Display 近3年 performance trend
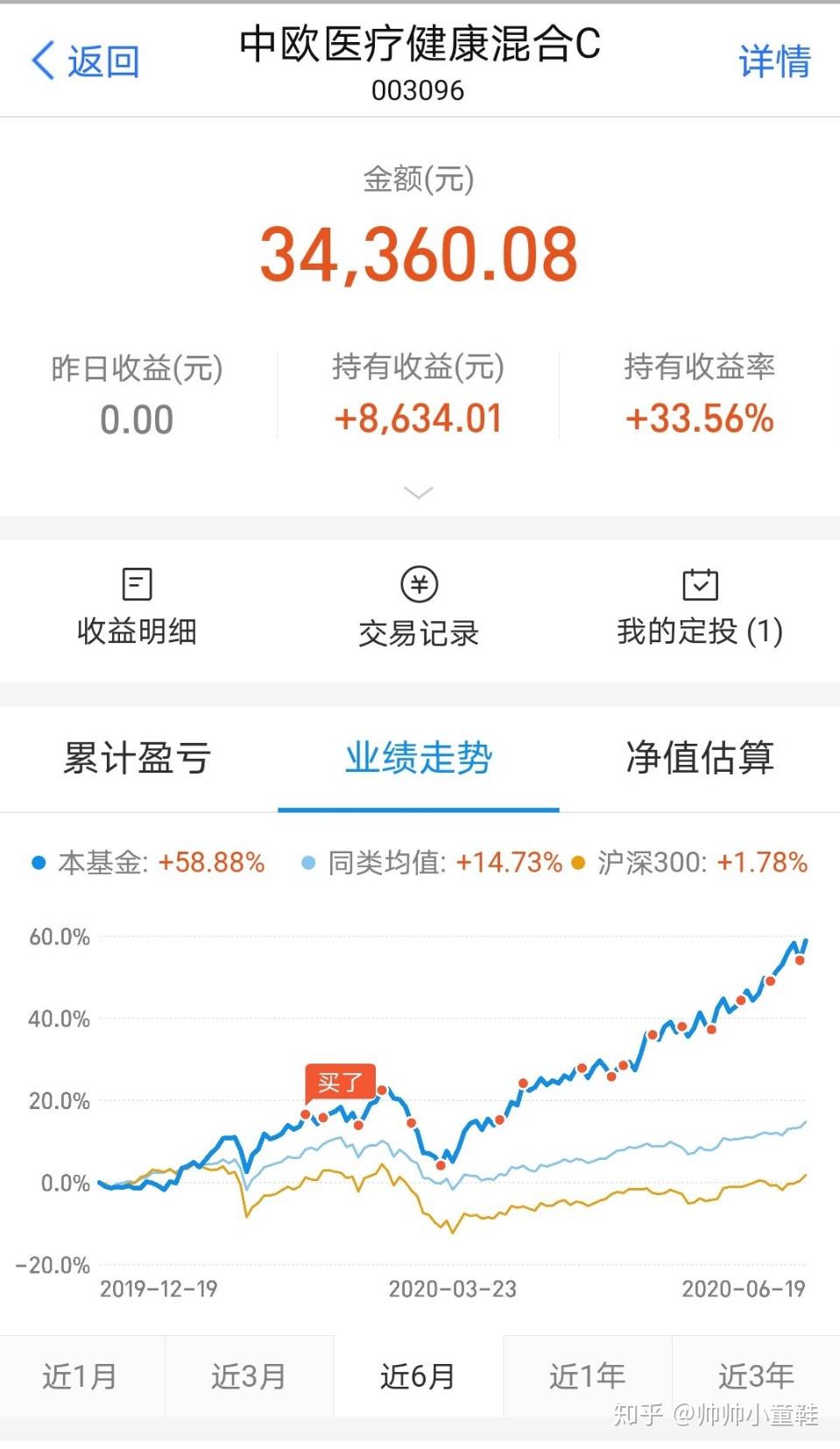The width and height of the screenshot is (840, 1449). tap(756, 1376)
